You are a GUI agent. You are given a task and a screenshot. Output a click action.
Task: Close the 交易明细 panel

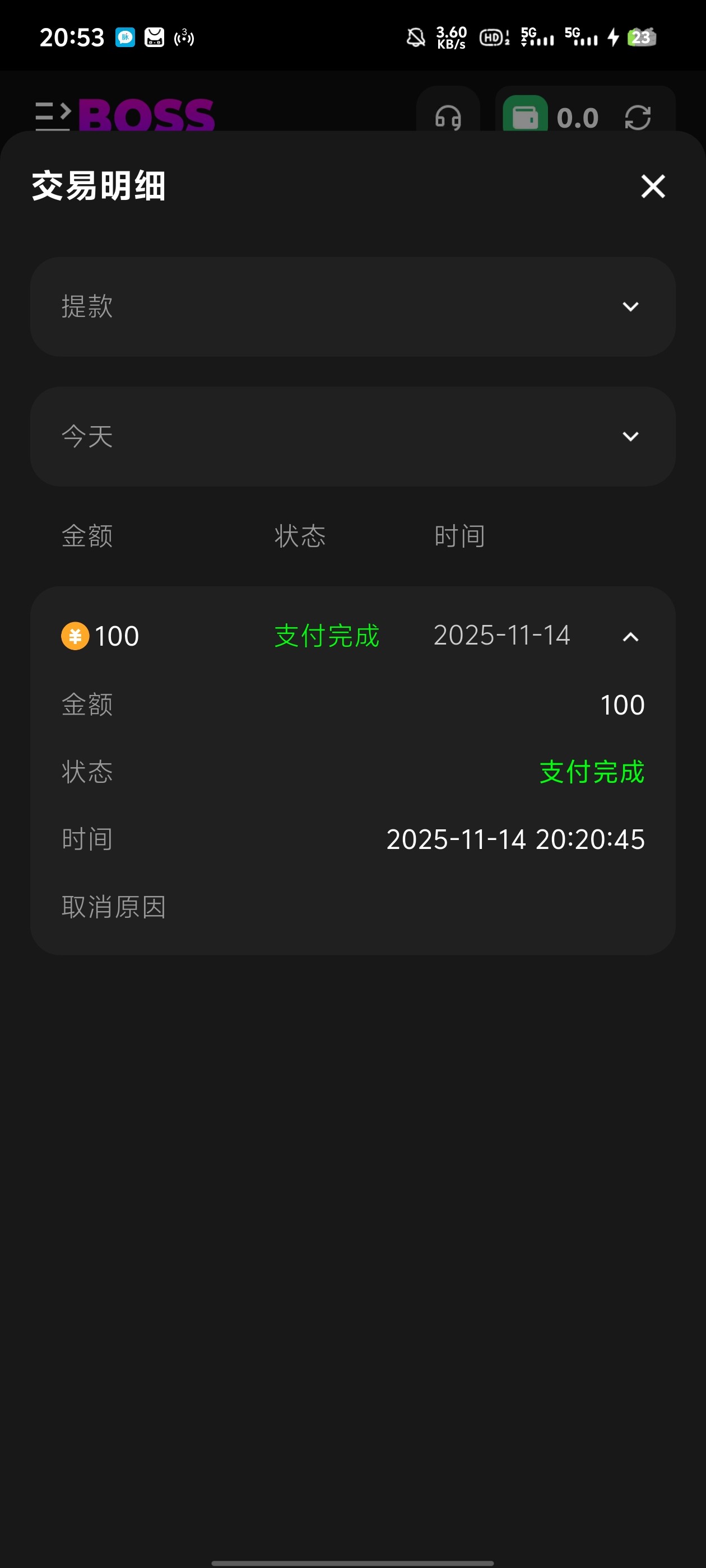pyautogui.click(x=652, y=186)
